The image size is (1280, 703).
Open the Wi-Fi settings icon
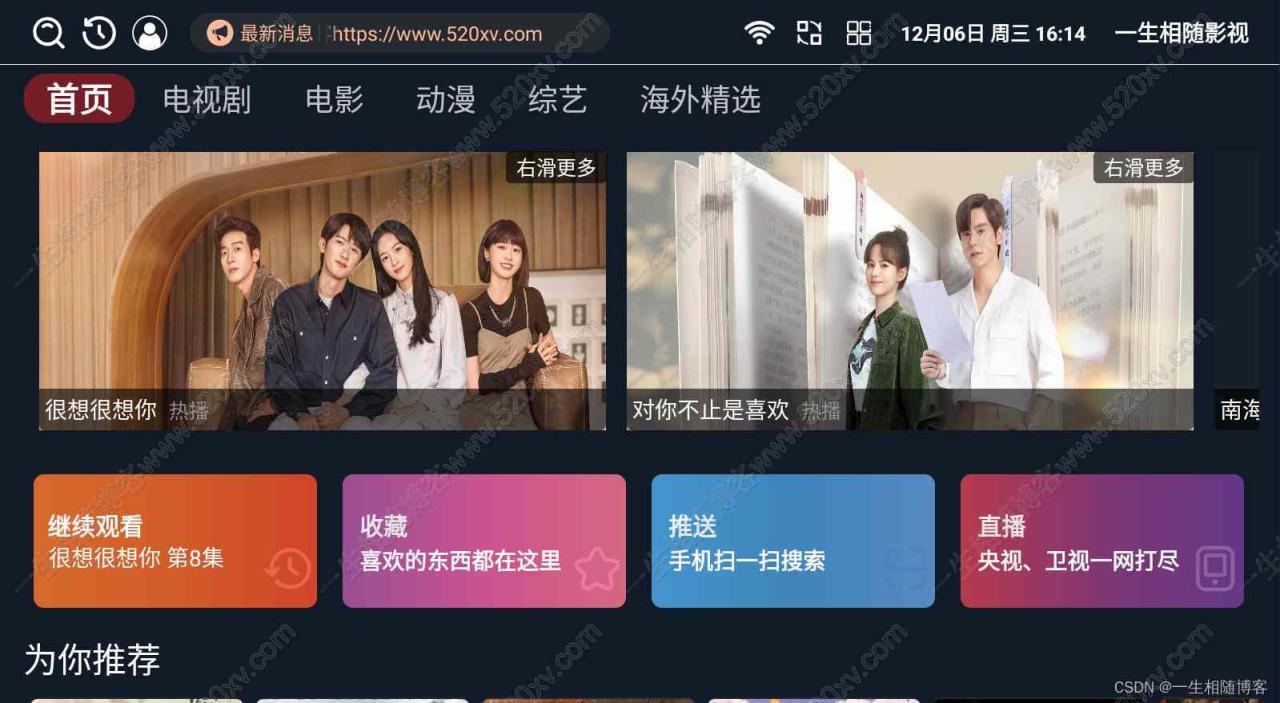click(759, 33)
